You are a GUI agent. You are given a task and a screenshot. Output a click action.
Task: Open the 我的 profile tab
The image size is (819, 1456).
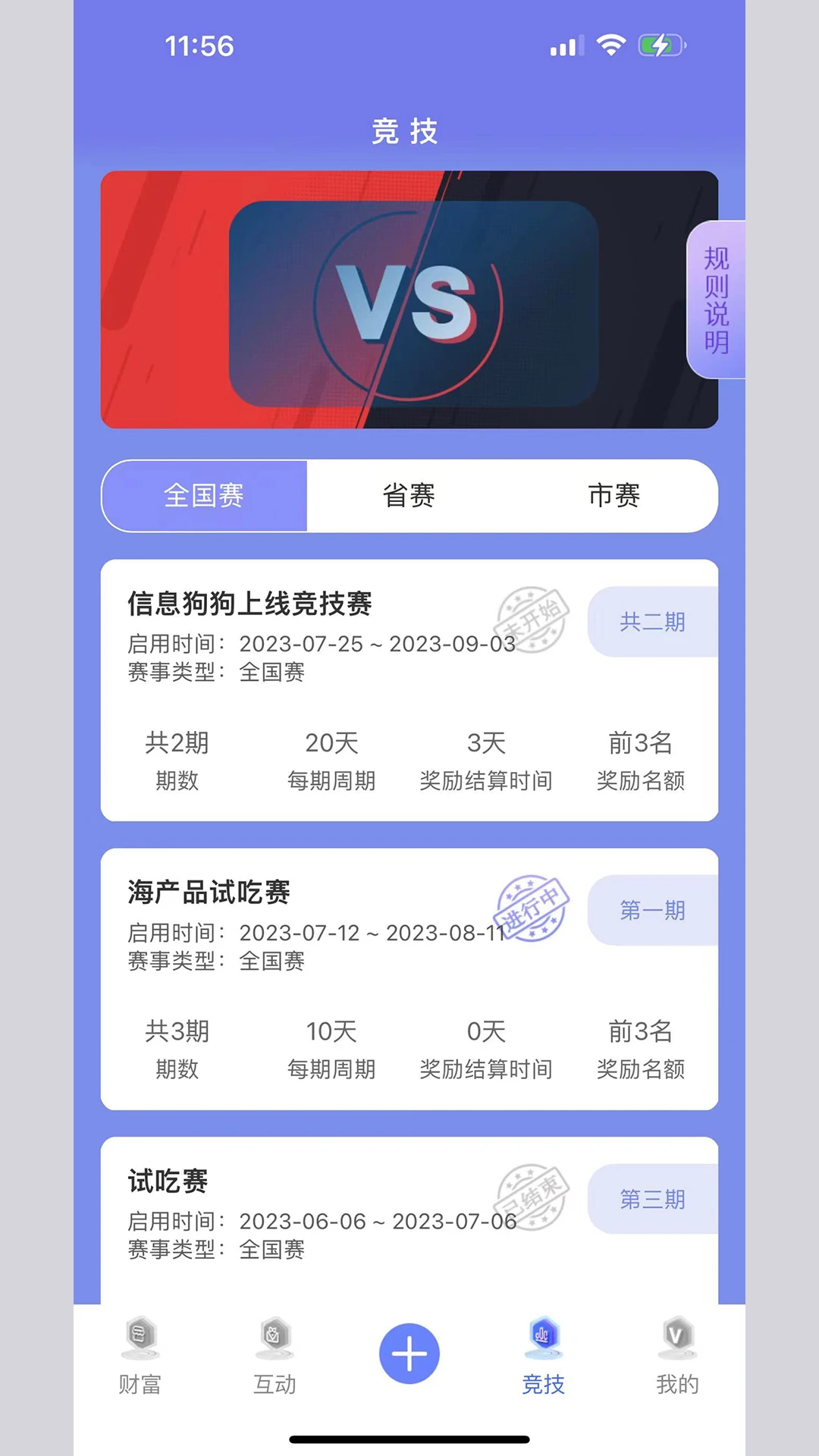(677, 1356)
